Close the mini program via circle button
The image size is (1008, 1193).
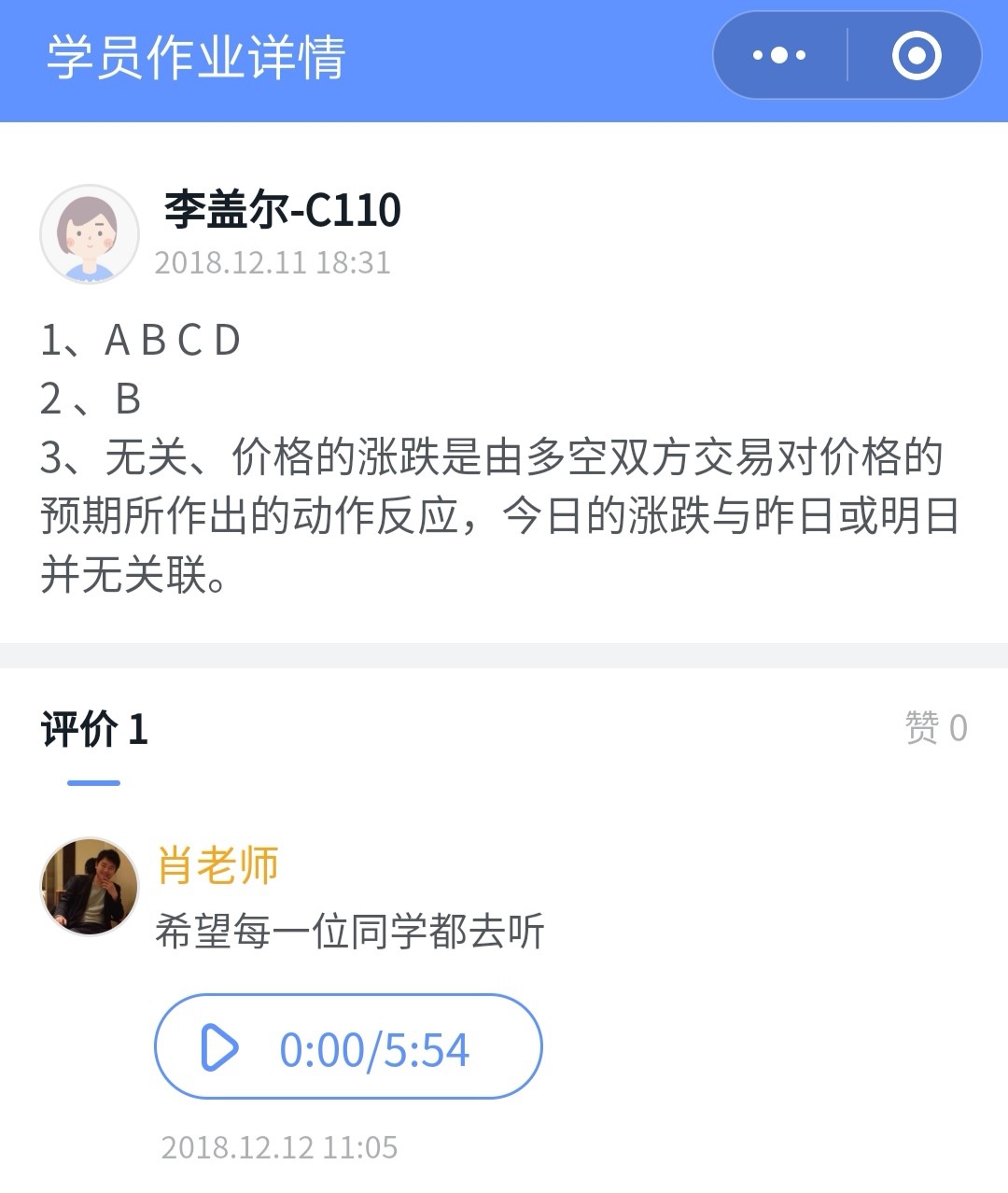coord(916,55)
